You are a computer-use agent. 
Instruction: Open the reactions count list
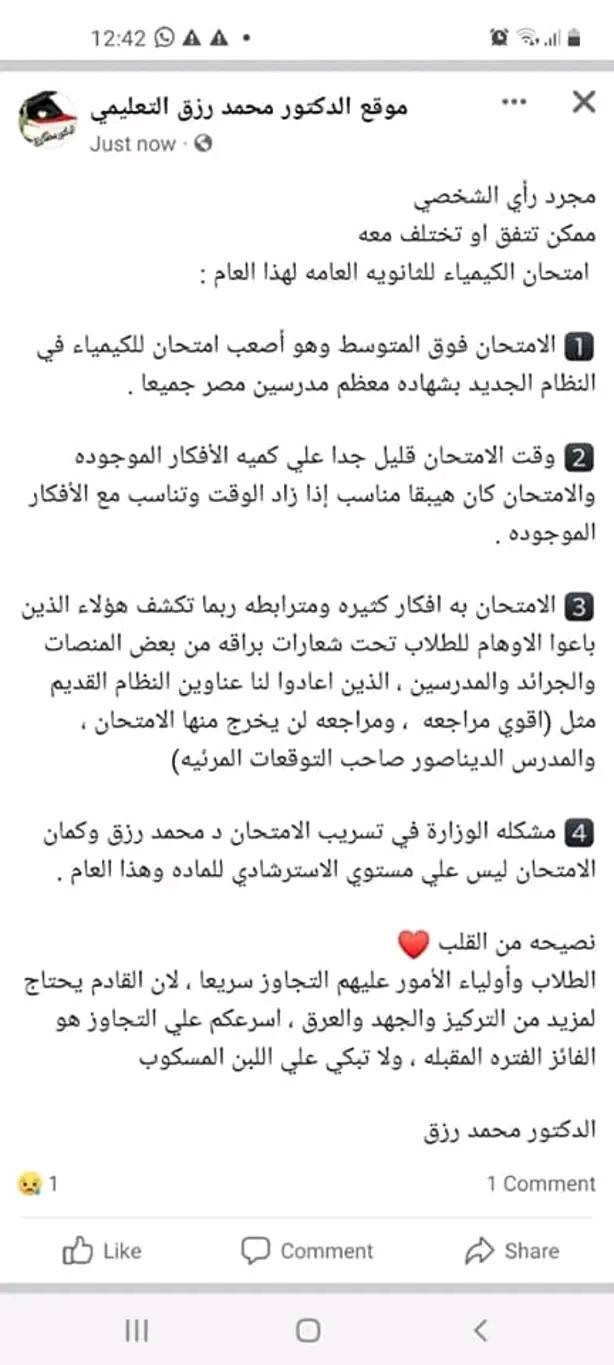[38, 1184]
